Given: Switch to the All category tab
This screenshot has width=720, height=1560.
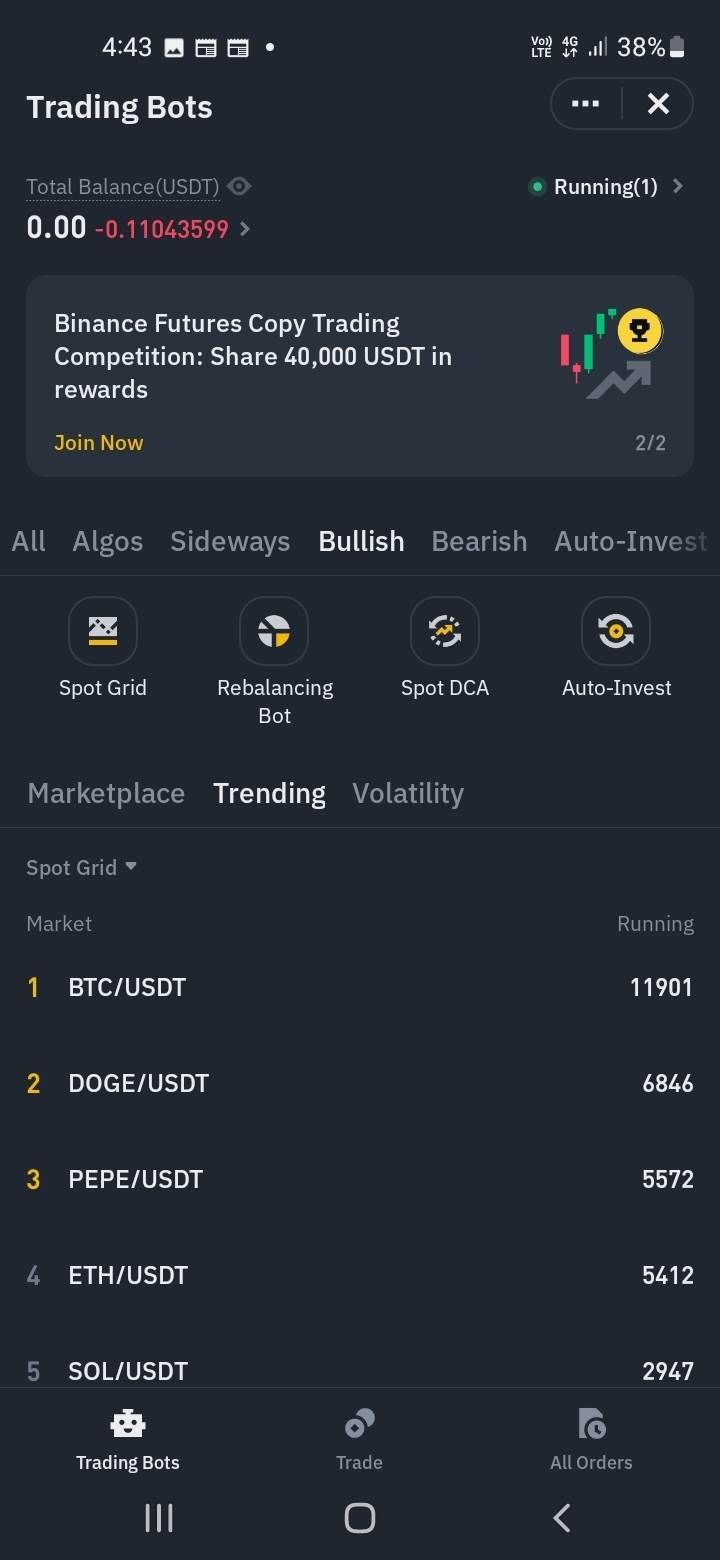Looking at the screenshot, I should 28,541.
